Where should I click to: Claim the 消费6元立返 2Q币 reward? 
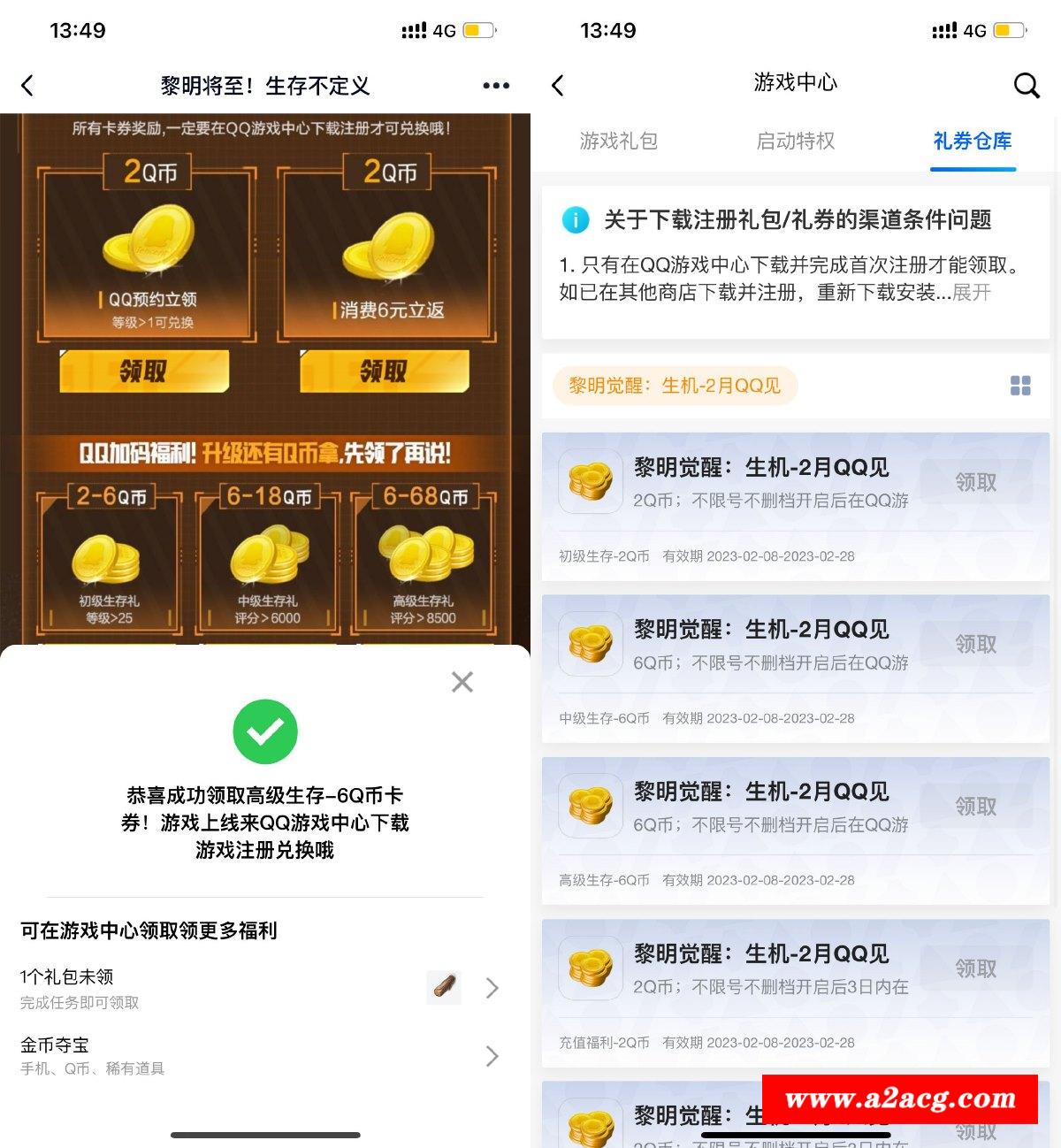(x=384, y=371)
